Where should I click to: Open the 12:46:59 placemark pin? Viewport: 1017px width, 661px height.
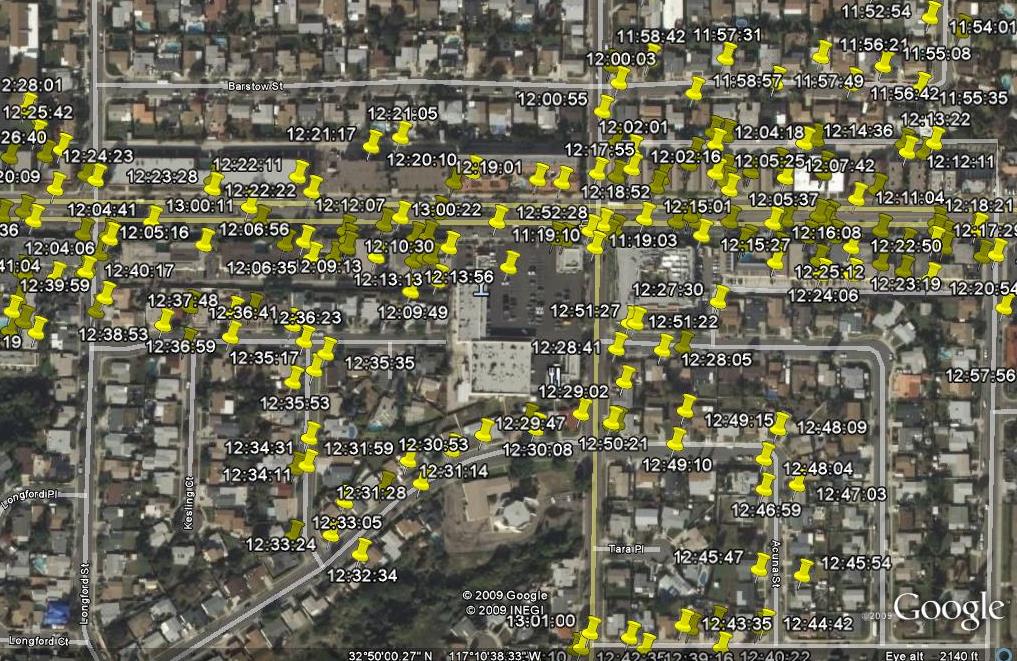765,486
